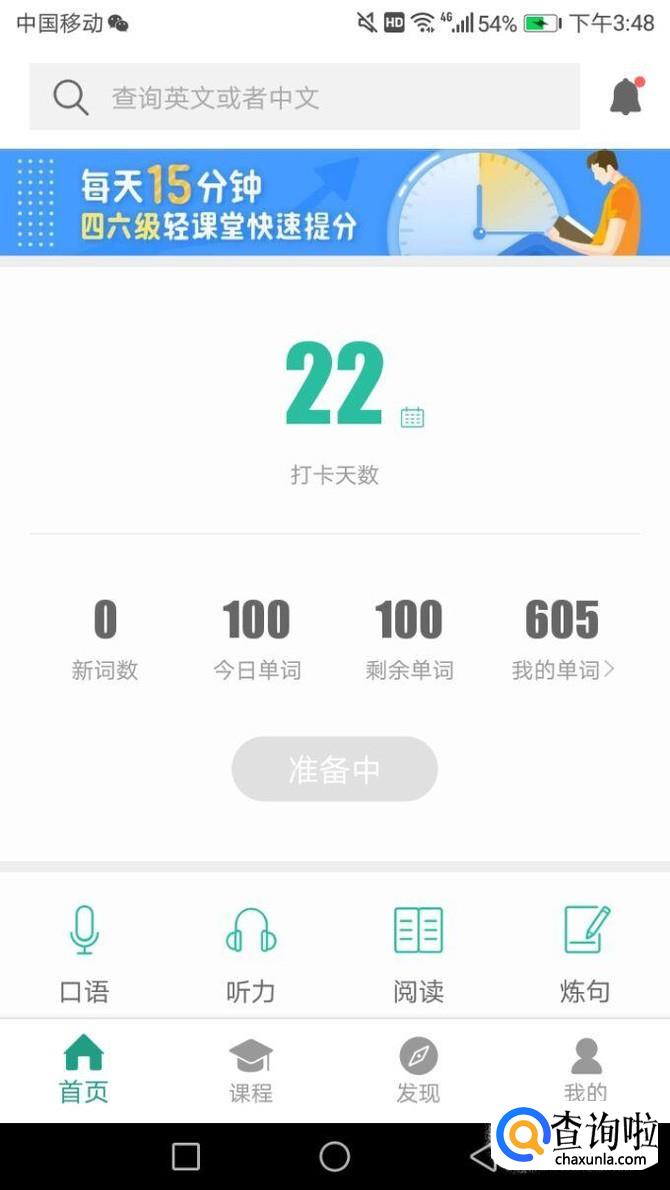Open the notifications bell
The width and height of the screenshot is (670, 1190).
tap(626, 96)
